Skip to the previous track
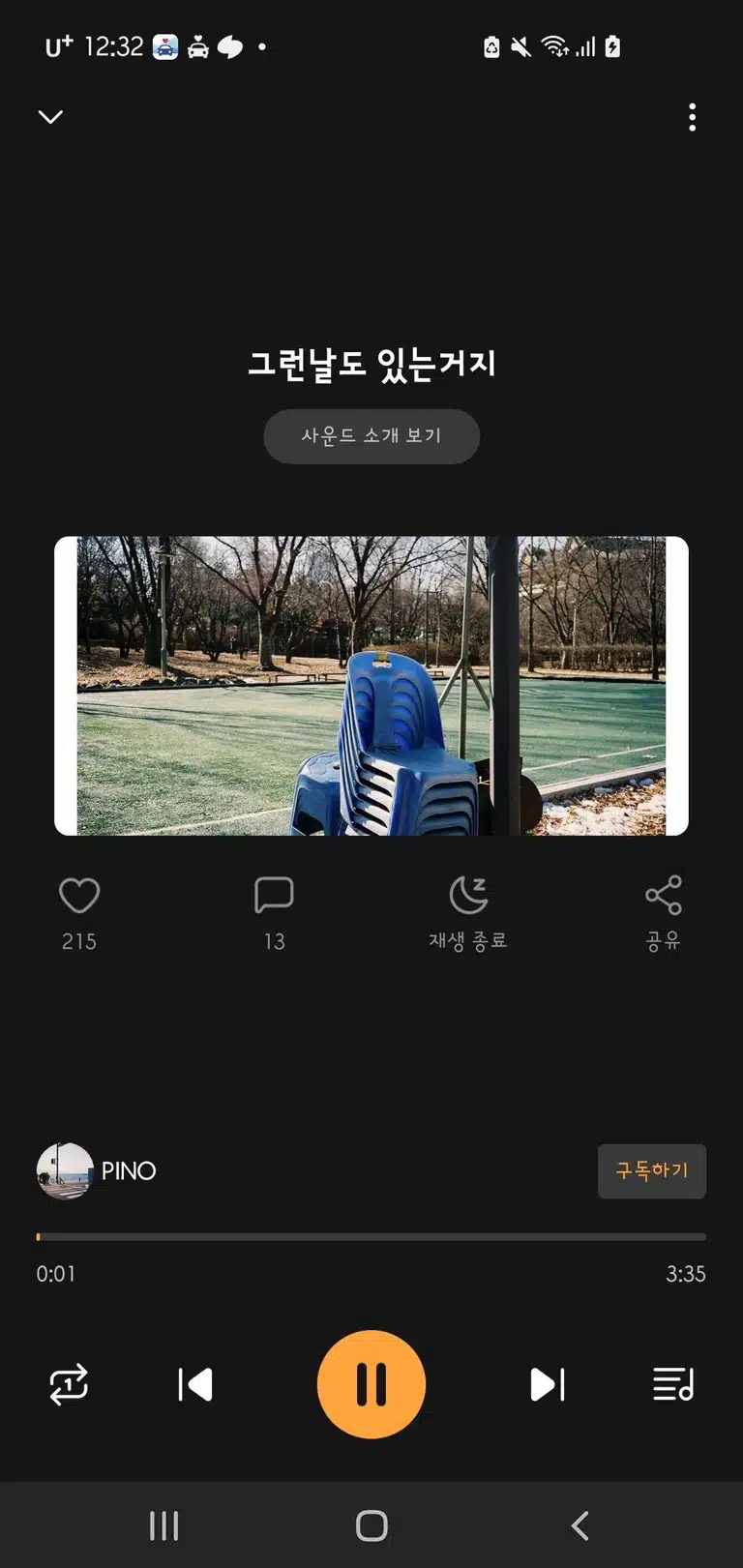 pyautogui.click(x=195, y=1384)
